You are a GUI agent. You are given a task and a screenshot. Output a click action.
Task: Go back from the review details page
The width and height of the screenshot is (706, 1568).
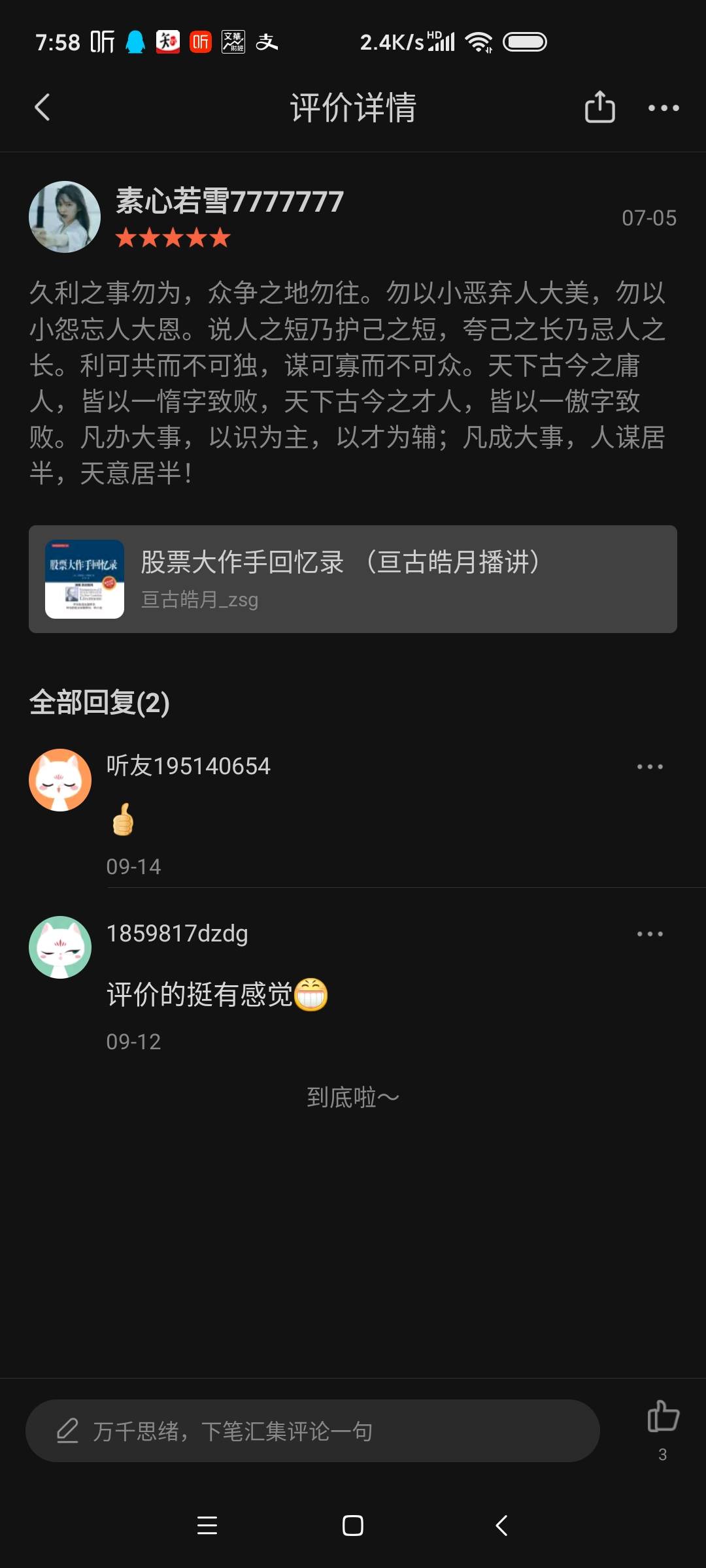[42, 108]
